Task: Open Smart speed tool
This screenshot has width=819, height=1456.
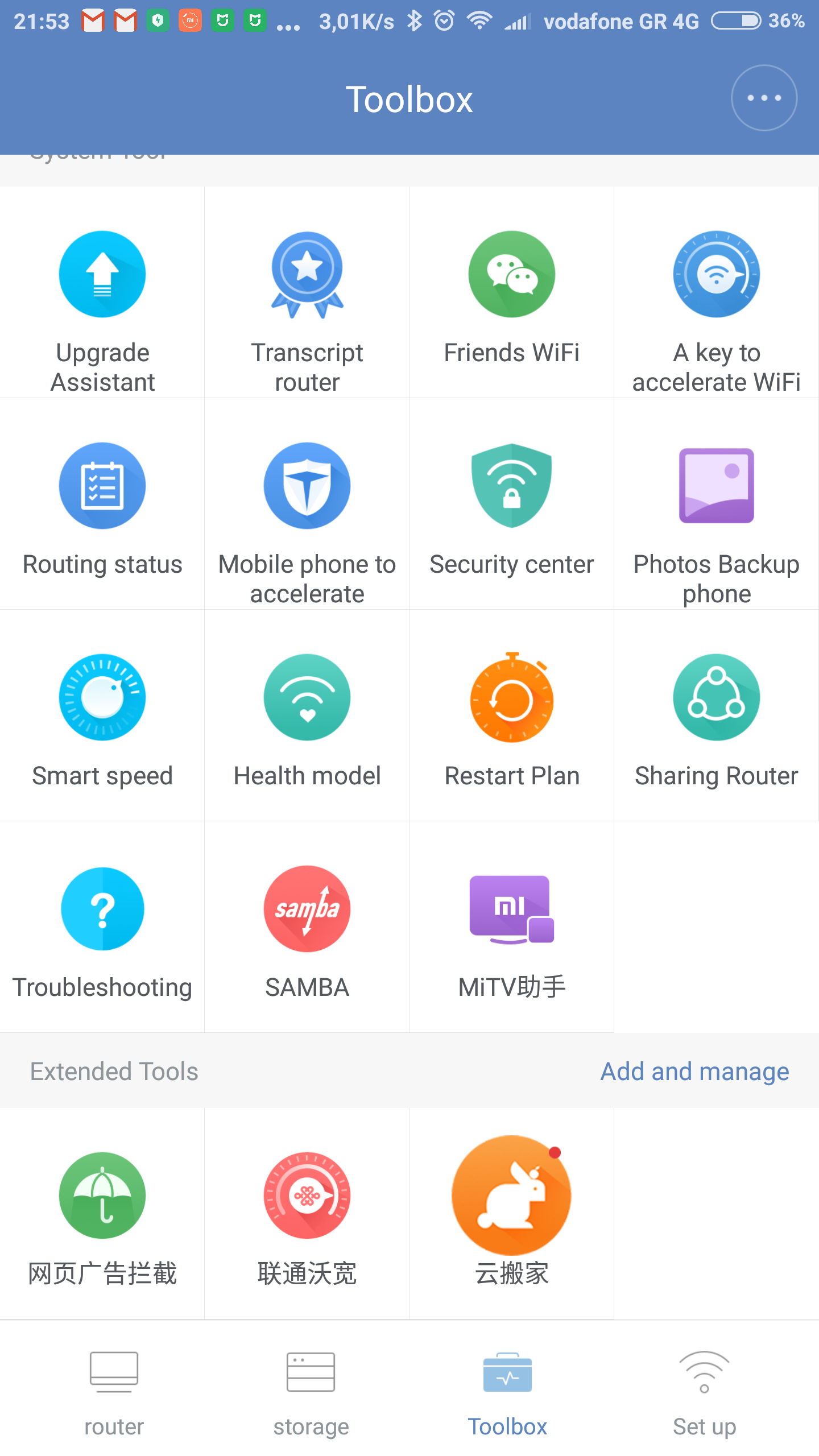Action: click(102, 717)
